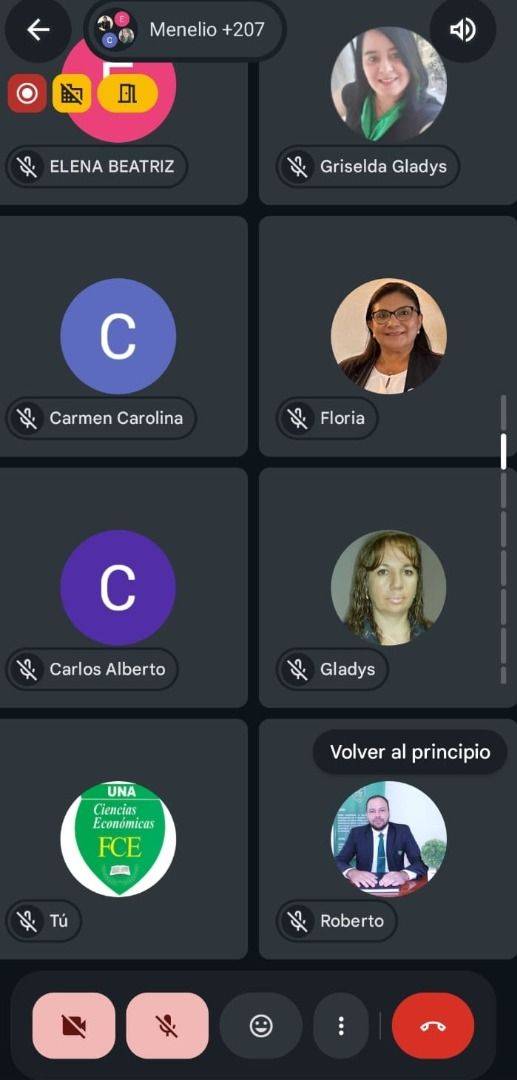
Task: Open Gladys's participant tile
Action: [x=388, y=588]
